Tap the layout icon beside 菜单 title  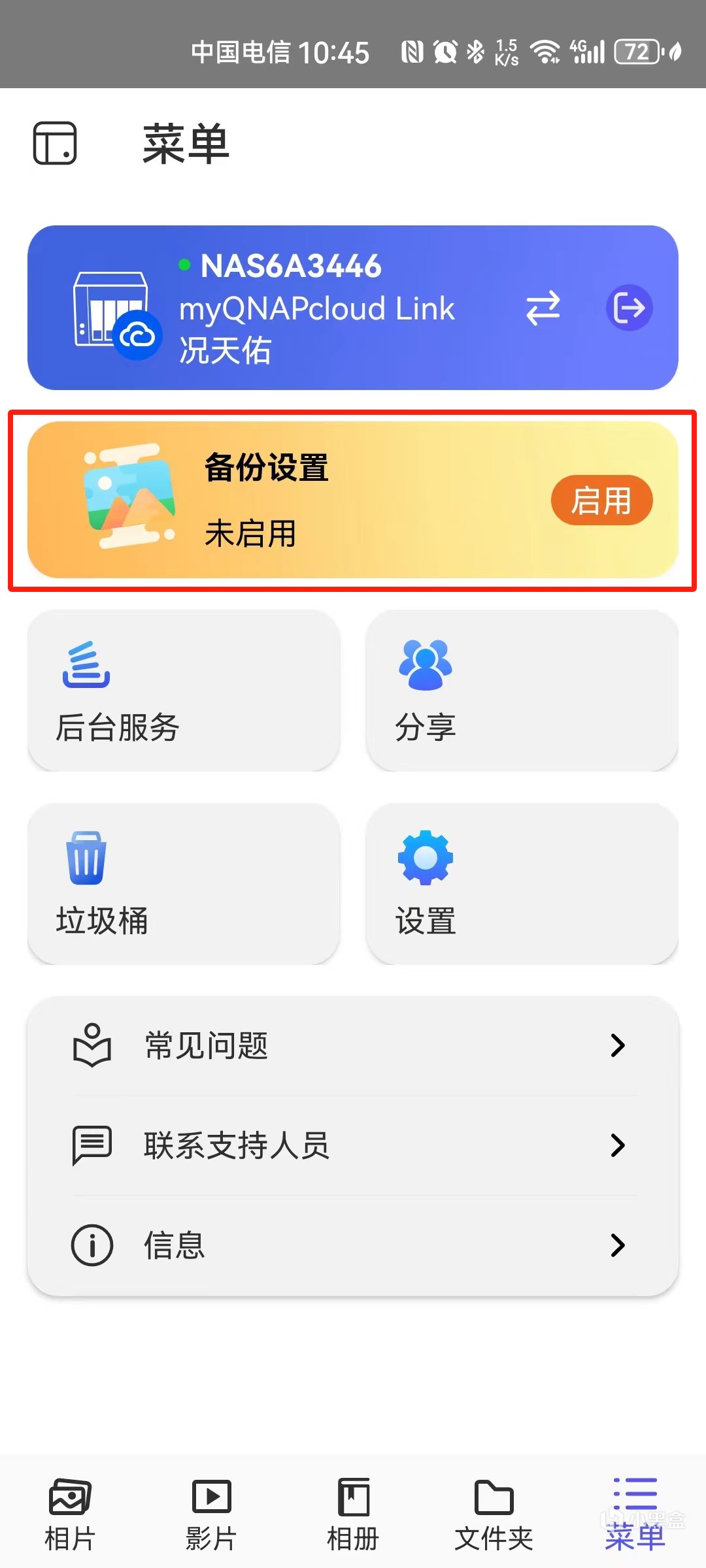[x=55, y=143]
